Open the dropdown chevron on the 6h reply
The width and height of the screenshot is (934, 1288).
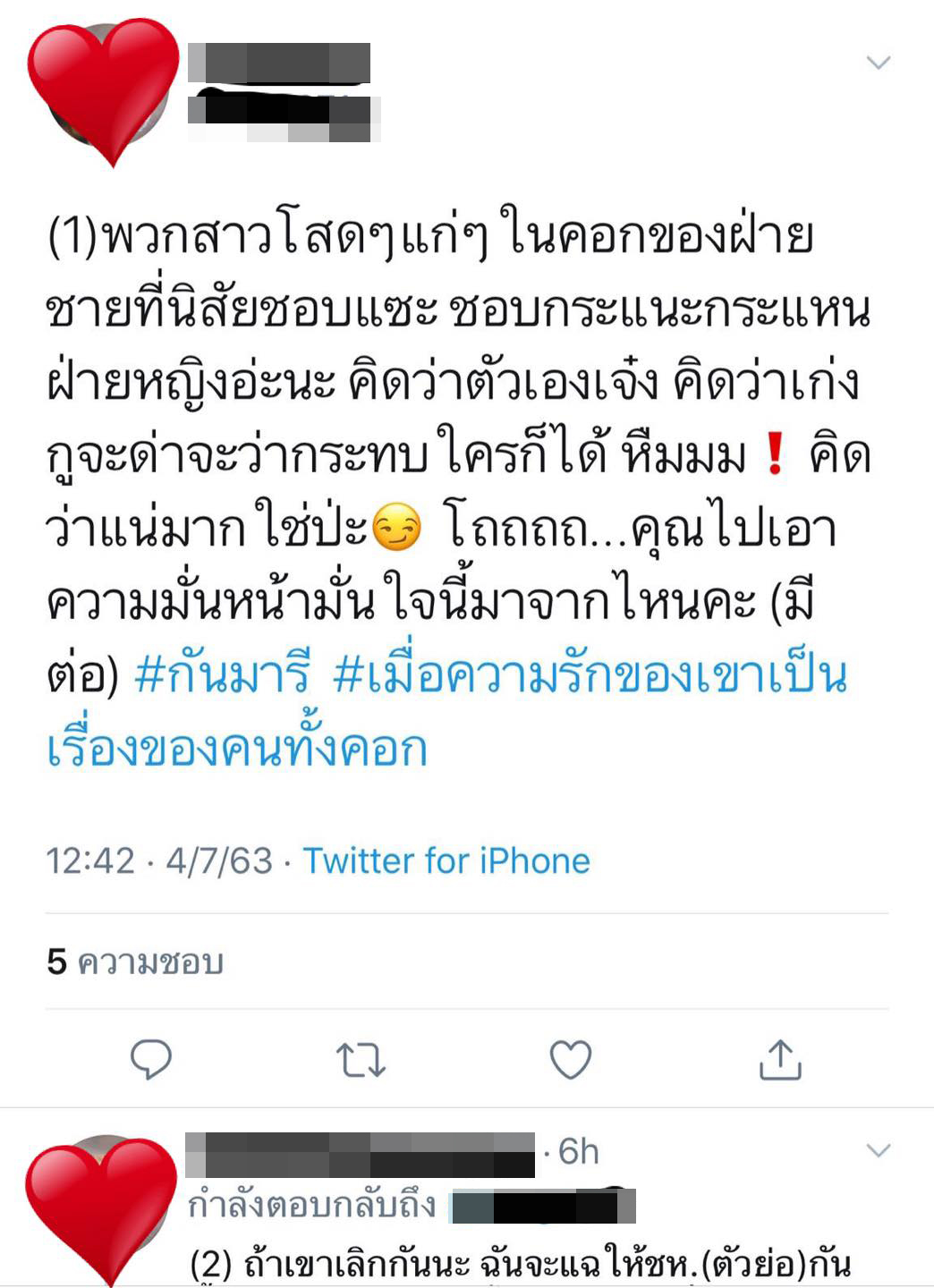click(x=879, y=1150)
